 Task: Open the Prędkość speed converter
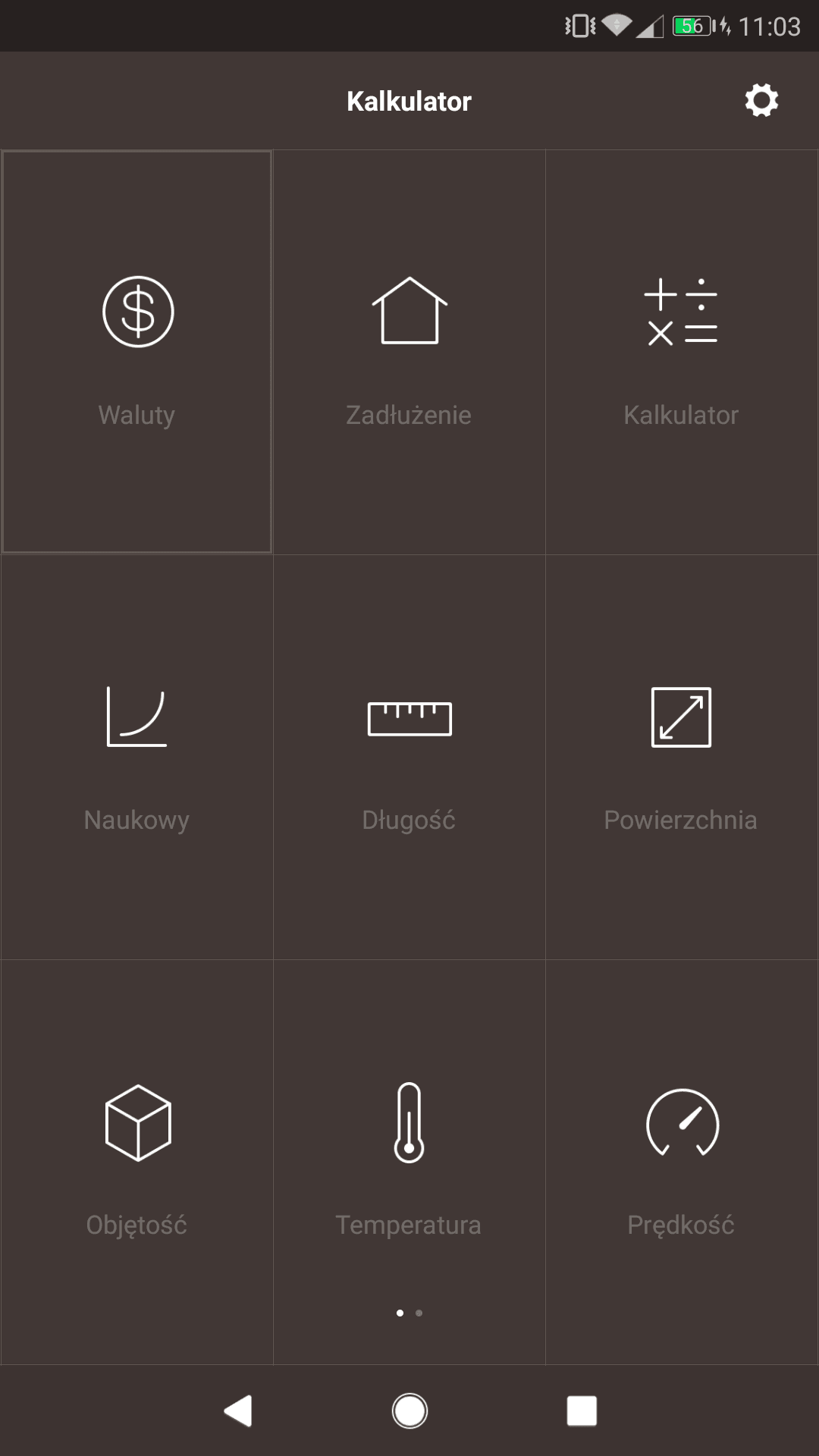tap(682, 1162)
